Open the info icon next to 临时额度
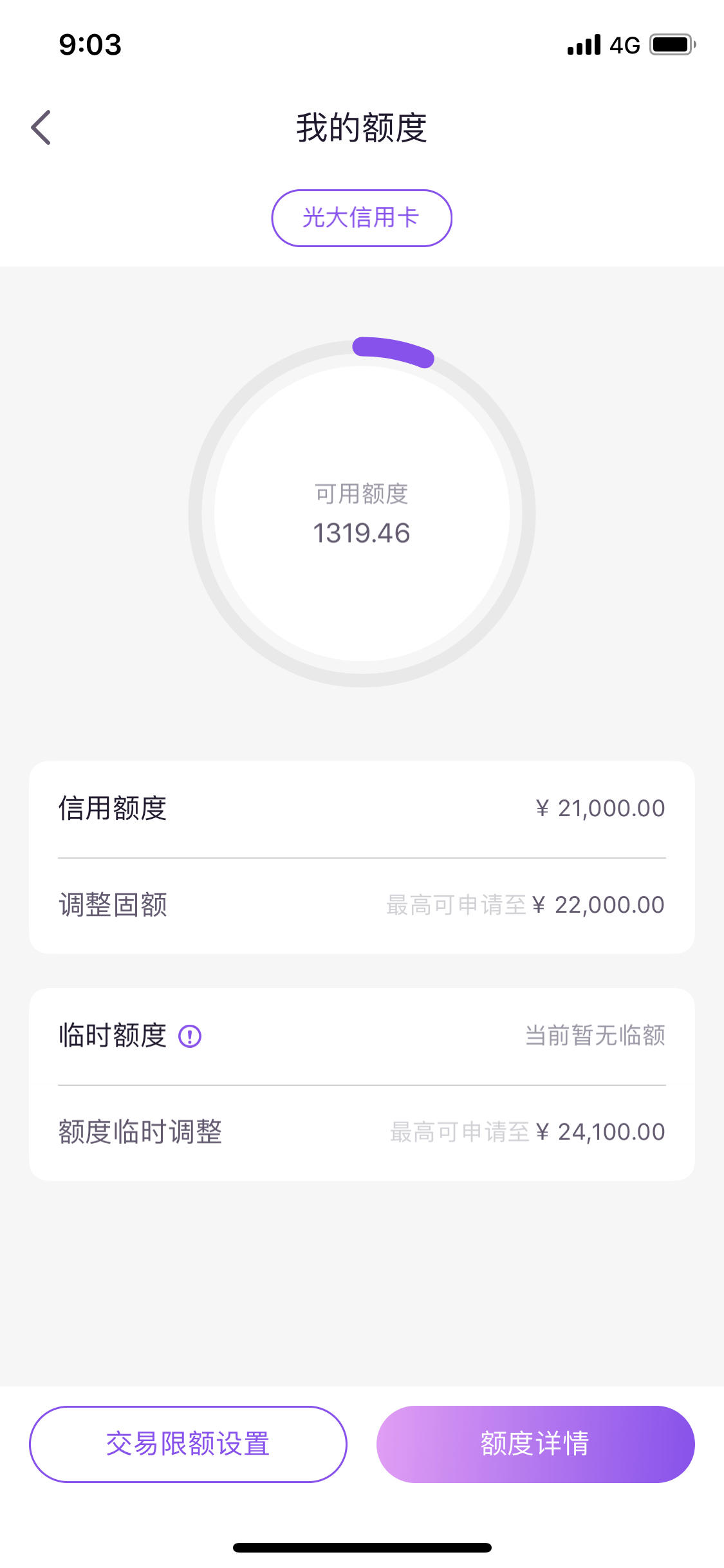Viewport: 724px width, 1568px height. pos(190,1036)
